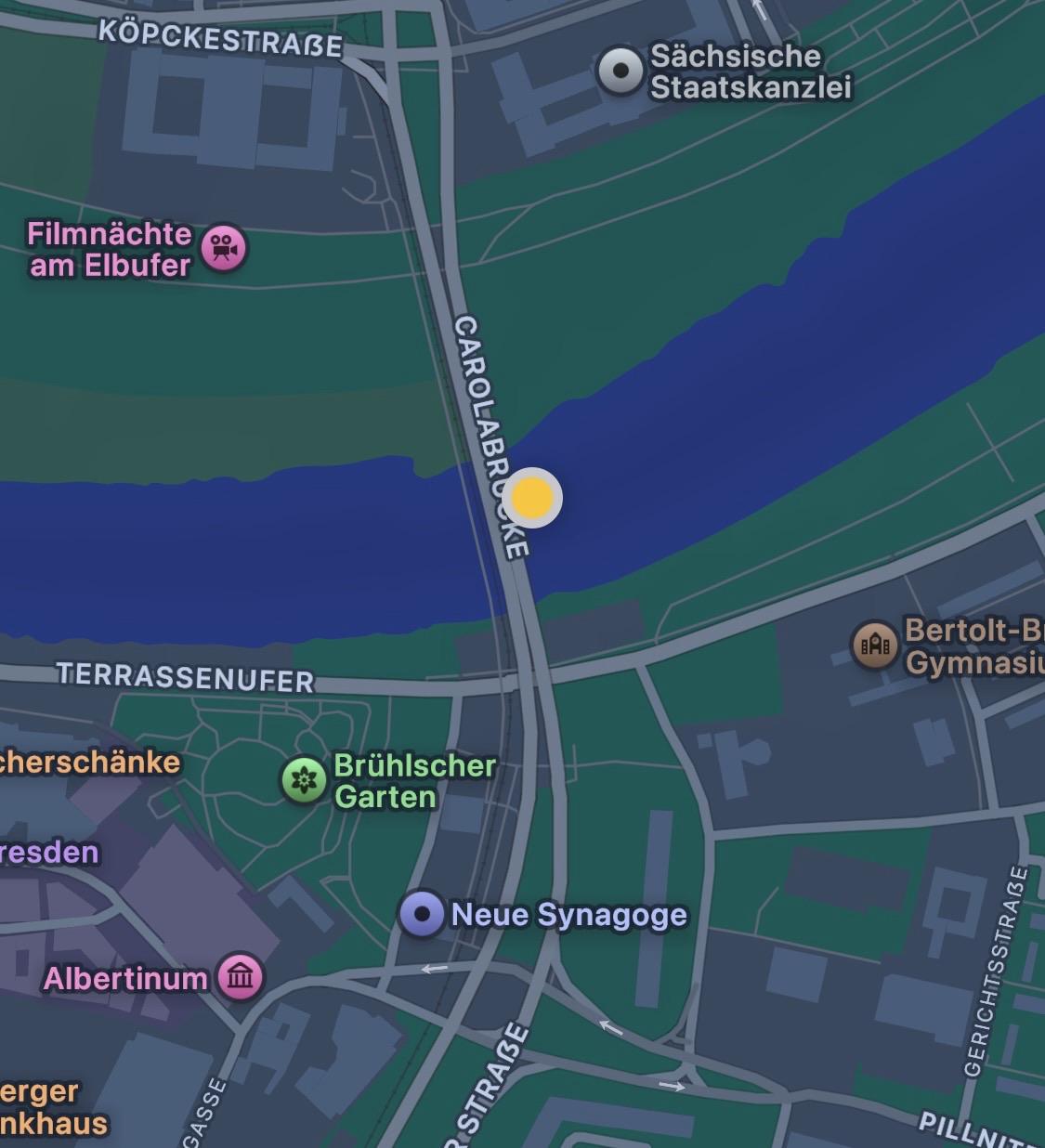The image size is (1045, 1148).
Task: Open the Brühlscher Garten park marker
Action: pyautogui.click(x=304, y=780)
